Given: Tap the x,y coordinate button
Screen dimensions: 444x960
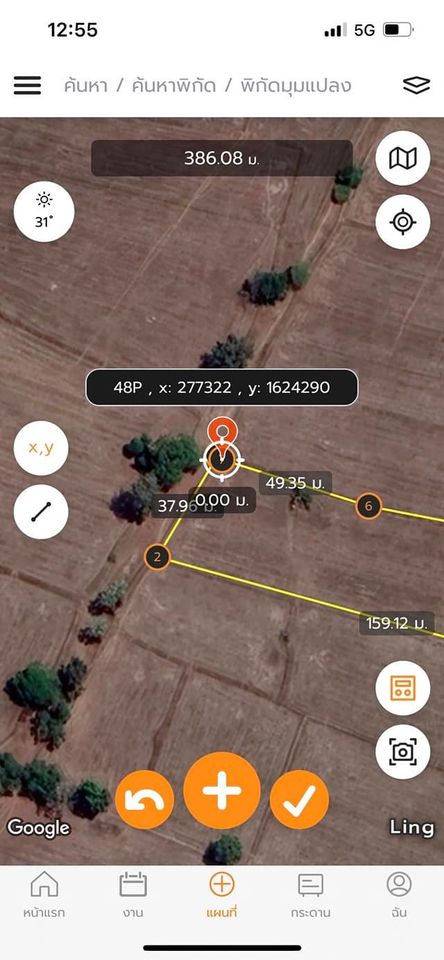Looking at the screenshot, I should [x=41, y=448].
